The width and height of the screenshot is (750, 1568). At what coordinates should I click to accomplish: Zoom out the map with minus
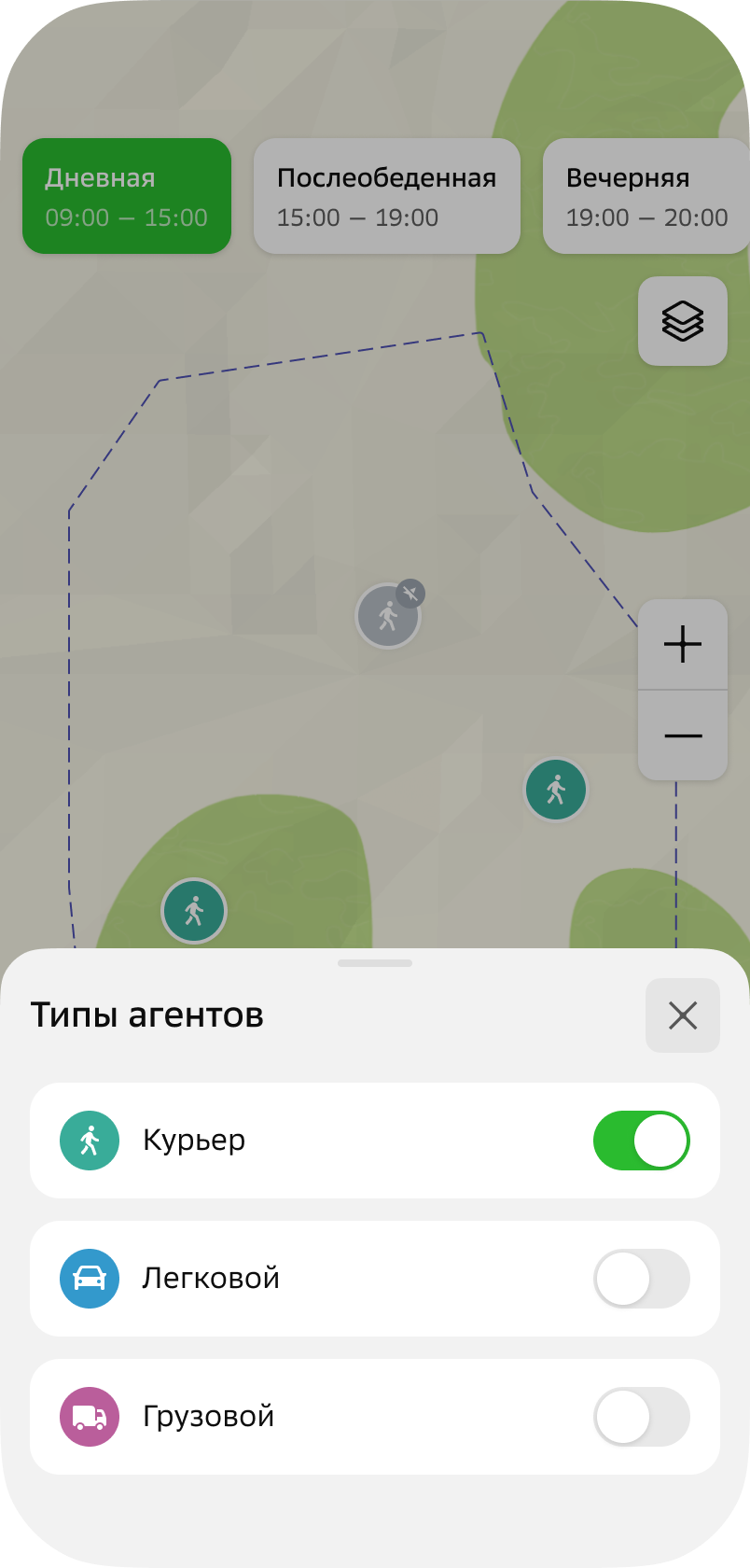pos(683,735)
